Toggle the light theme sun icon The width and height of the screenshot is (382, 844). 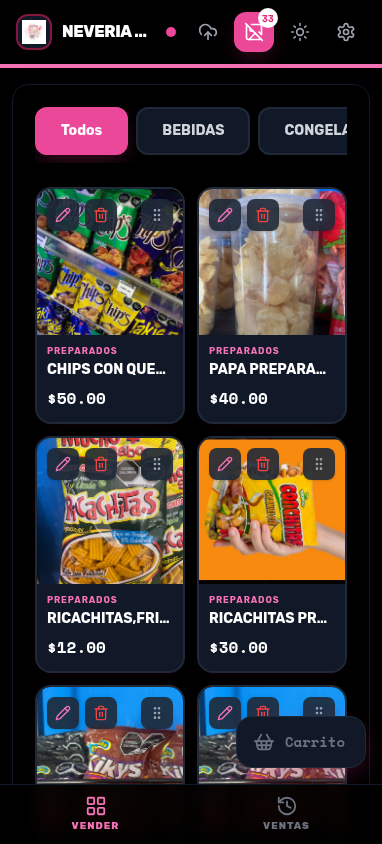300,32
